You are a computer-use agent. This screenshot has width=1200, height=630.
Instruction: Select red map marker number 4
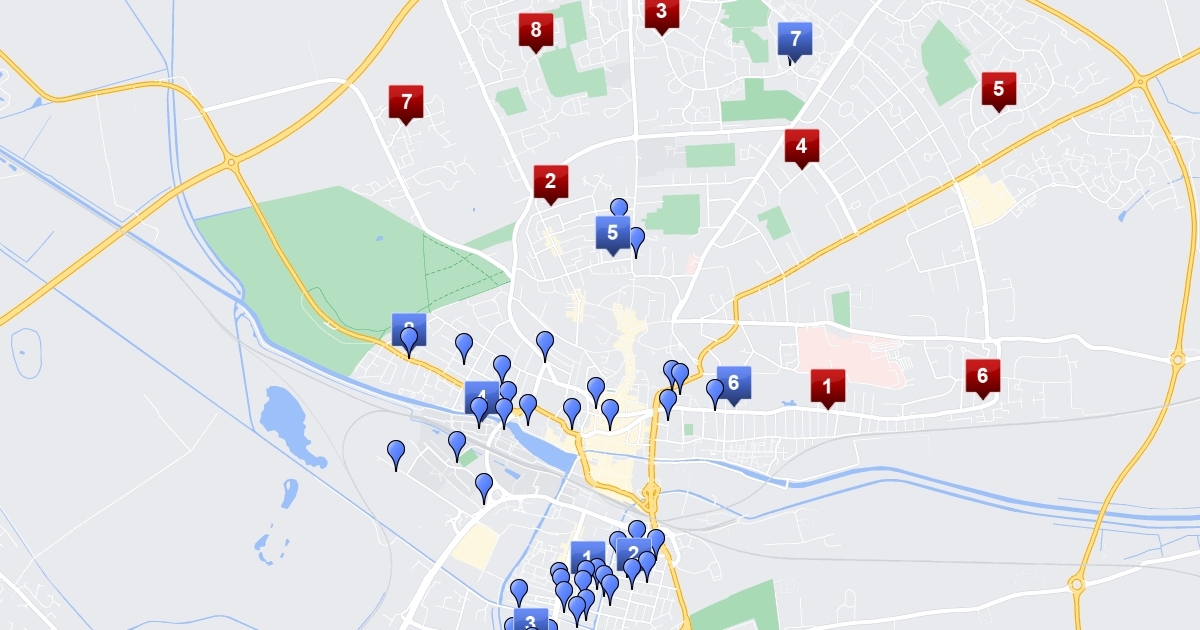click(x=801, y=148)
